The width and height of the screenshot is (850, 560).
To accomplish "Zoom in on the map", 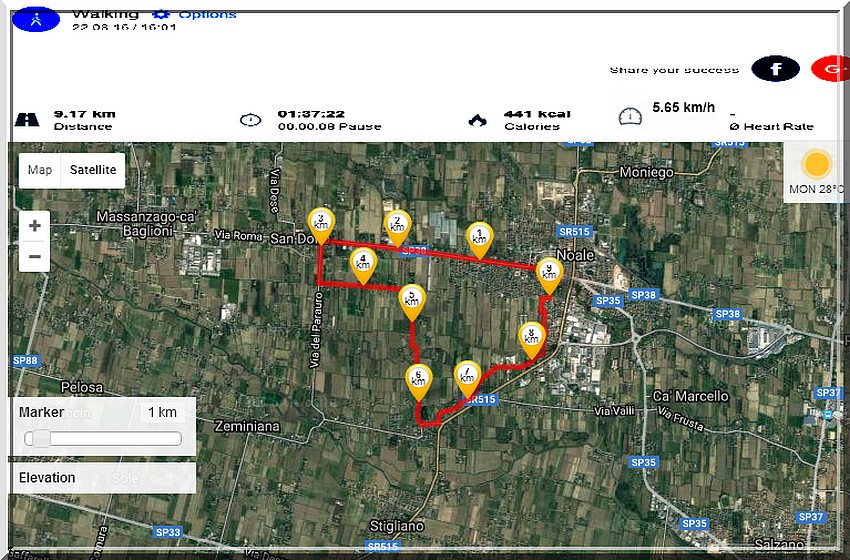I will coord(35,226).
